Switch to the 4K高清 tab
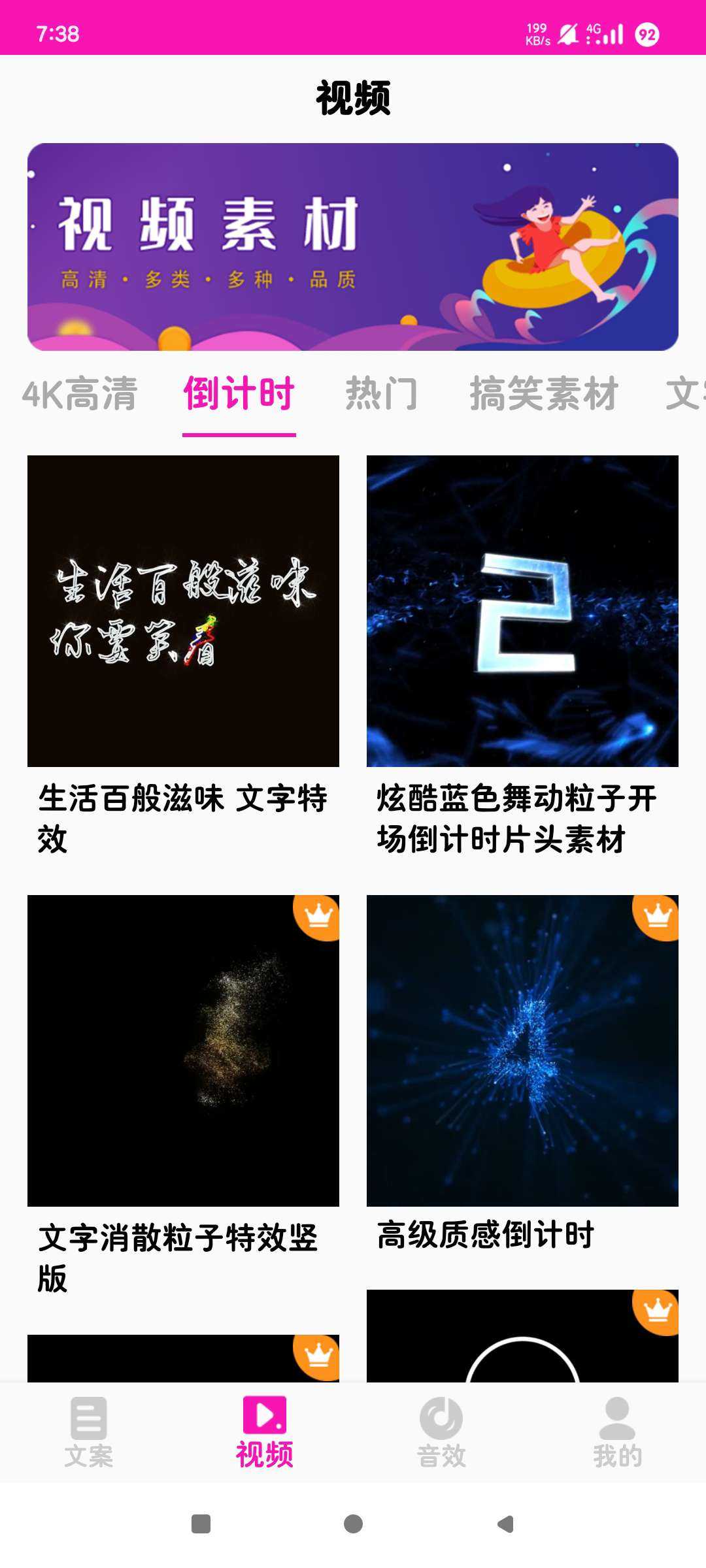 (x=80, y=394)
